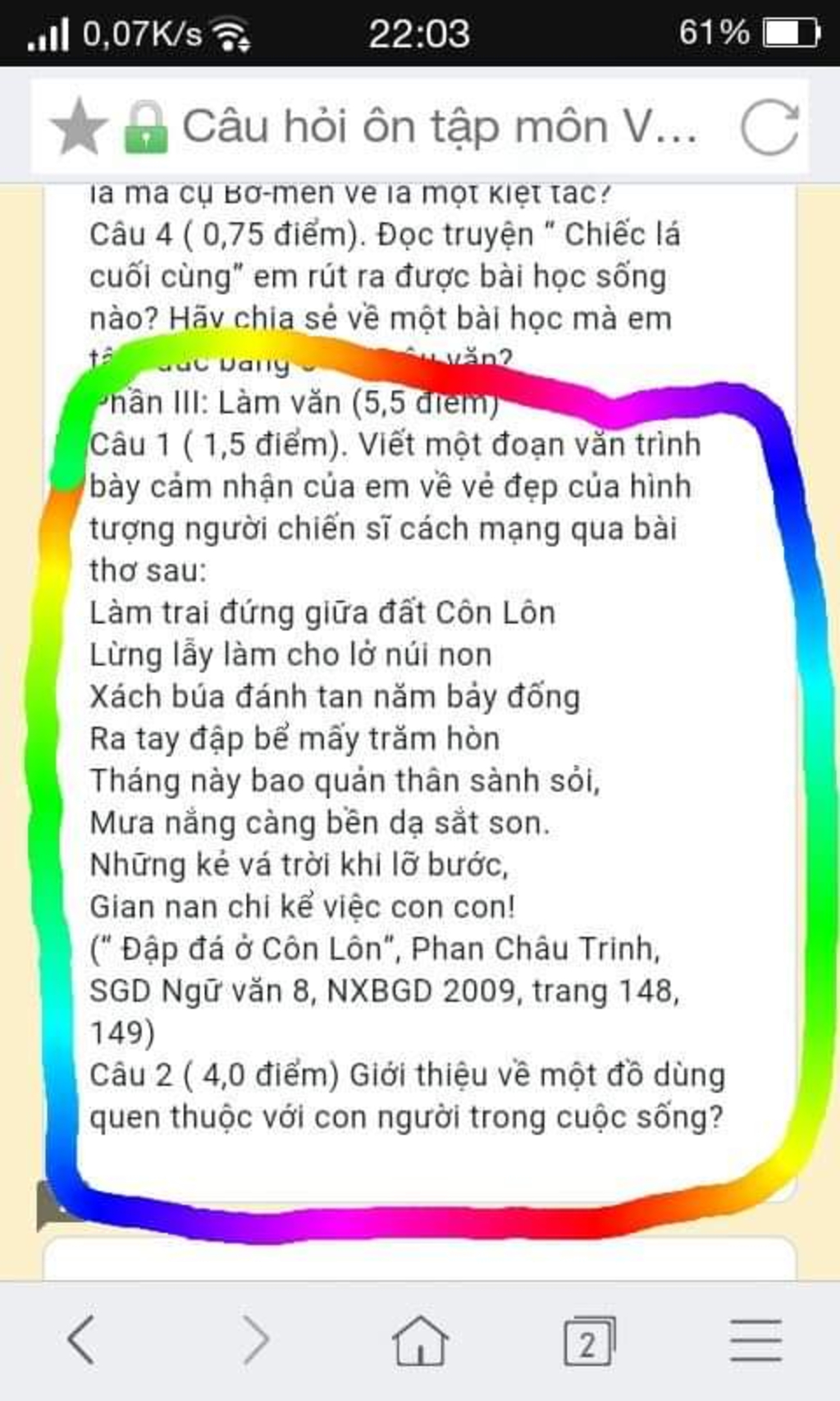The width and height of the screenshot is (840, 1401).
Task: Tap the address bar showing the page title
Action: pyautogui.click(x=439, y=127)
